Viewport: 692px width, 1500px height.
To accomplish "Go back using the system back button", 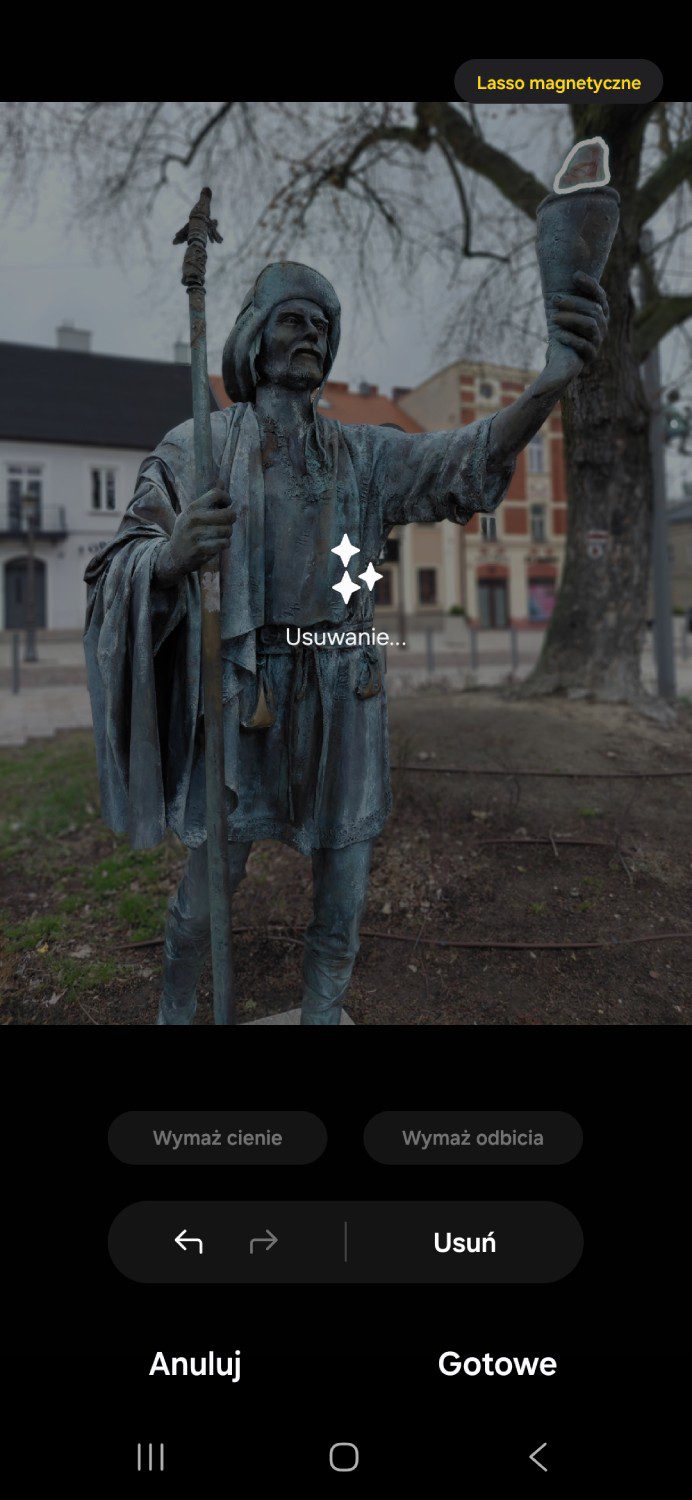I will click(x=538, y=1457).
